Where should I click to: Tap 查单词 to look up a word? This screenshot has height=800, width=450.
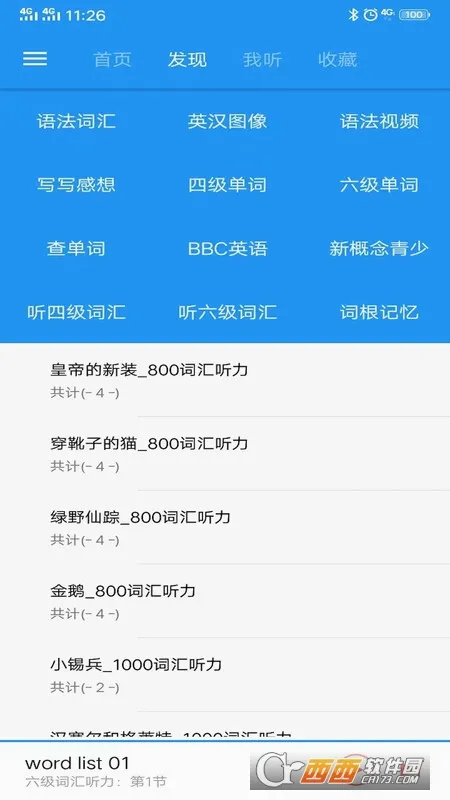76,248
